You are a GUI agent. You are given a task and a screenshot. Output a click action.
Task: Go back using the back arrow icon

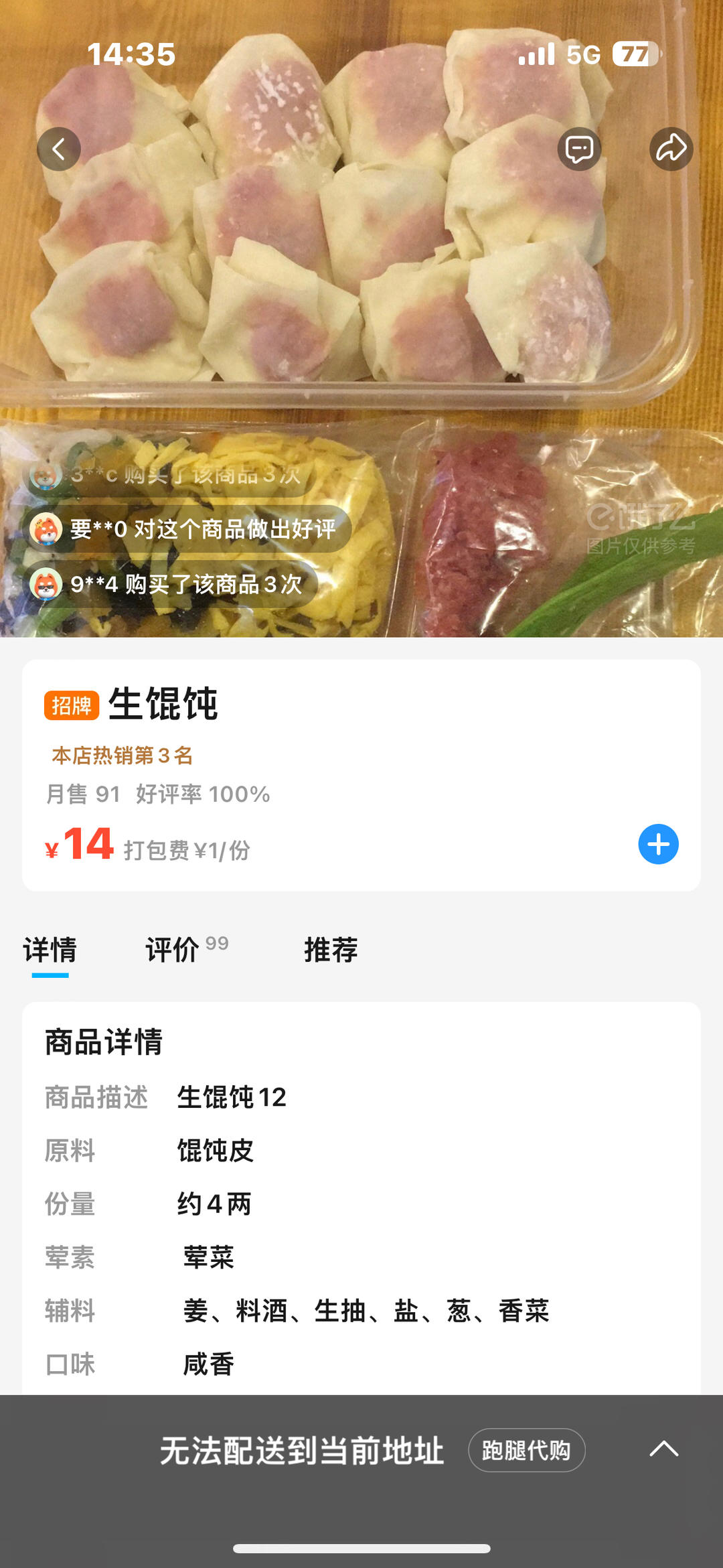coord(59,149)
